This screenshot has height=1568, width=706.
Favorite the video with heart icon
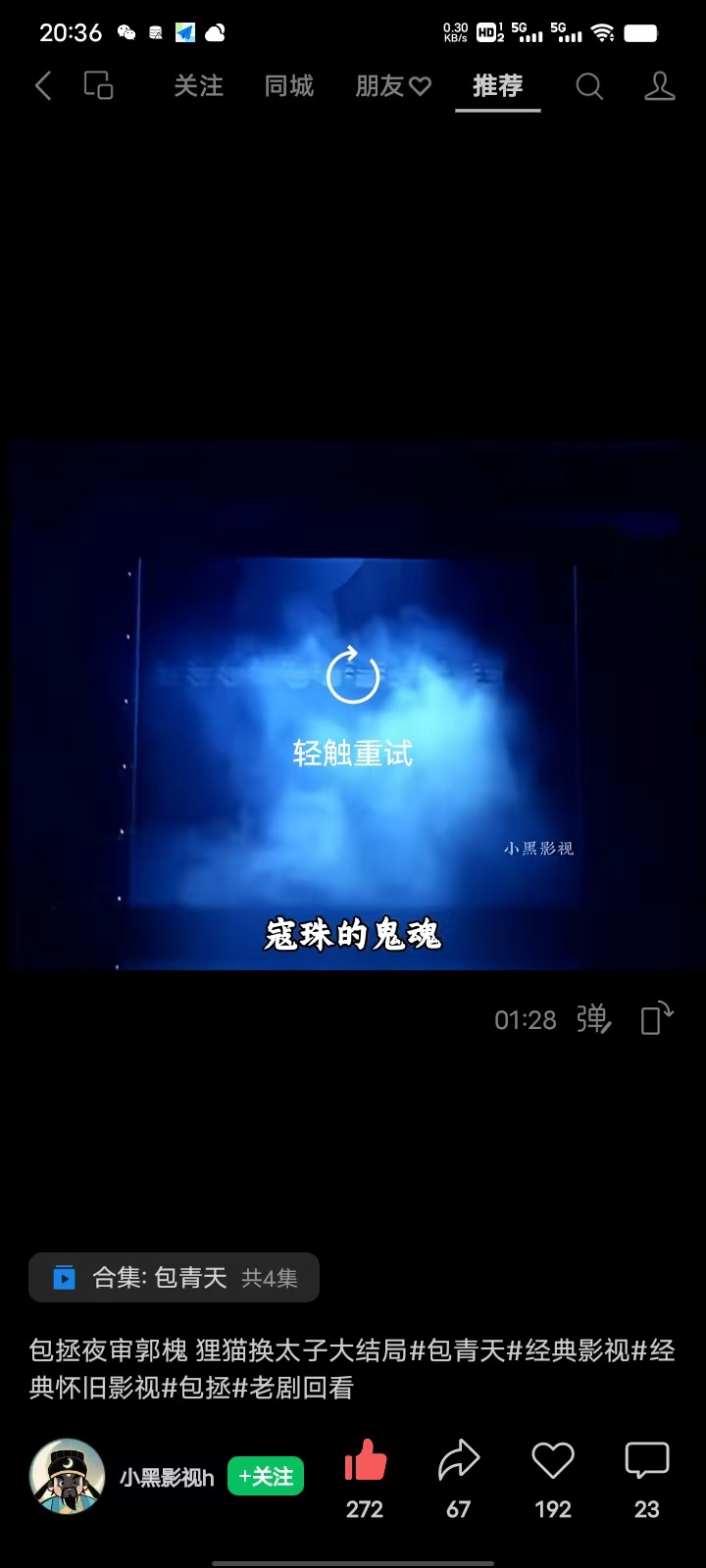(x=552, y=1462)
